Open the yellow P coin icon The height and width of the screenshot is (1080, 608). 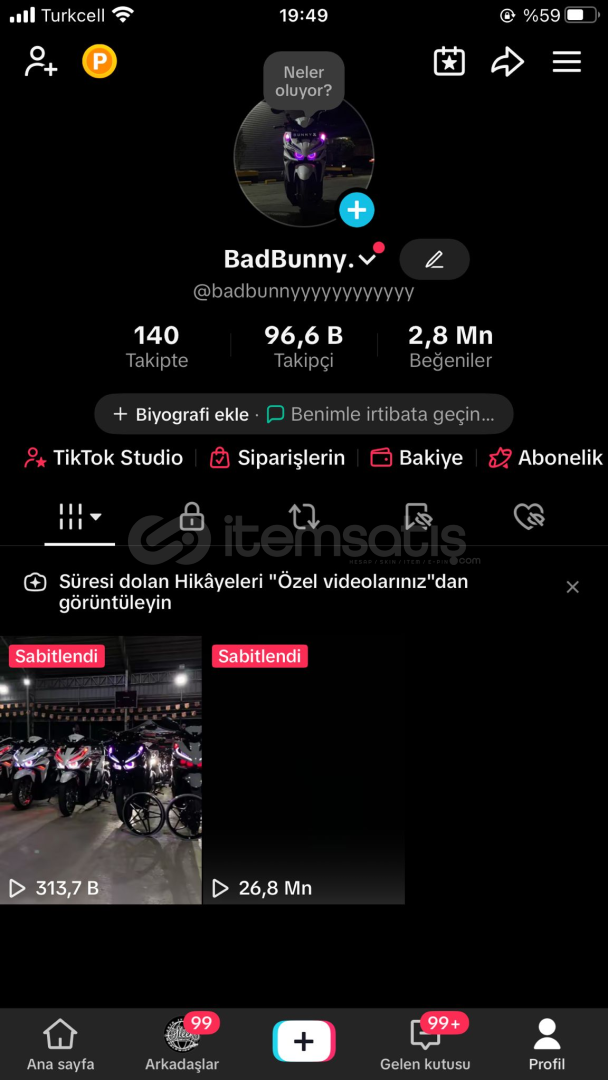[100, 62]
